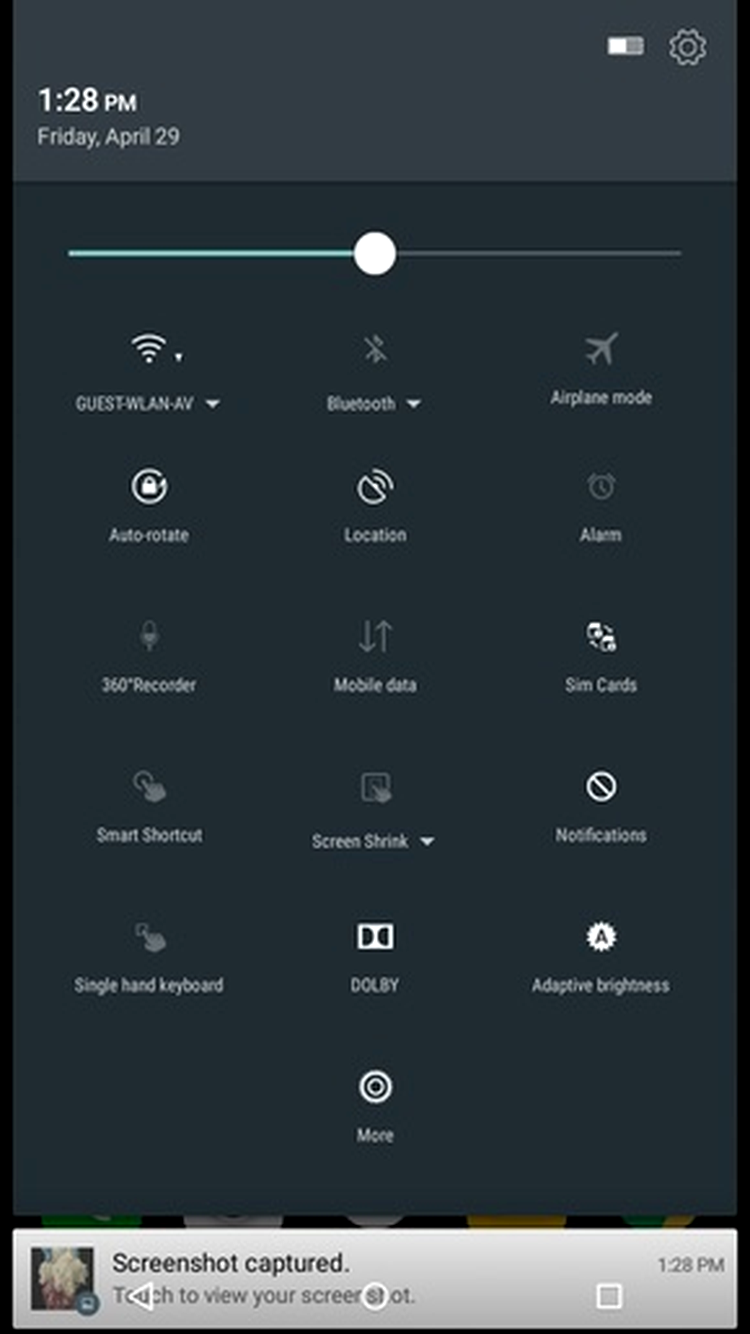The image size is (750, 1334).
Task: Start the 360° Recorder
Action: click(149, 638)
